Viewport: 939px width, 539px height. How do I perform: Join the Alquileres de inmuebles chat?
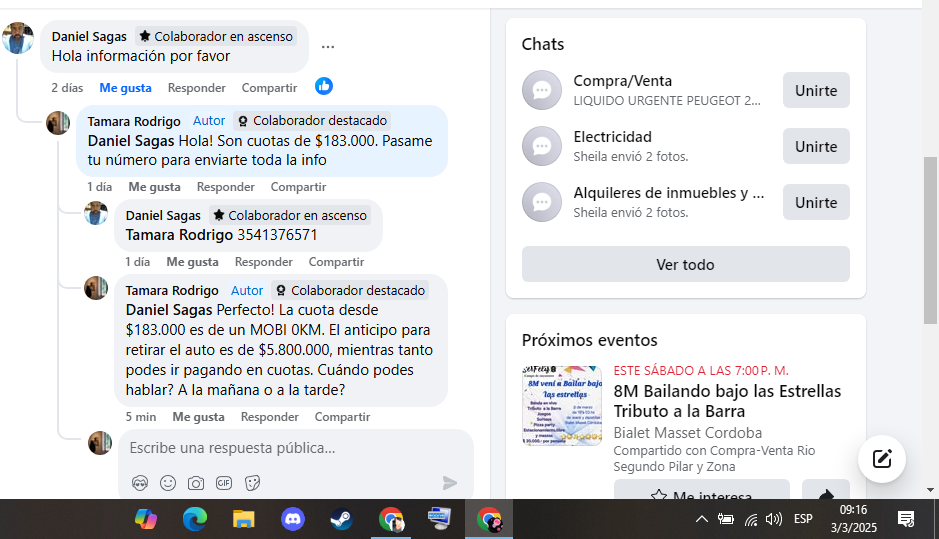tap(815, 202)
